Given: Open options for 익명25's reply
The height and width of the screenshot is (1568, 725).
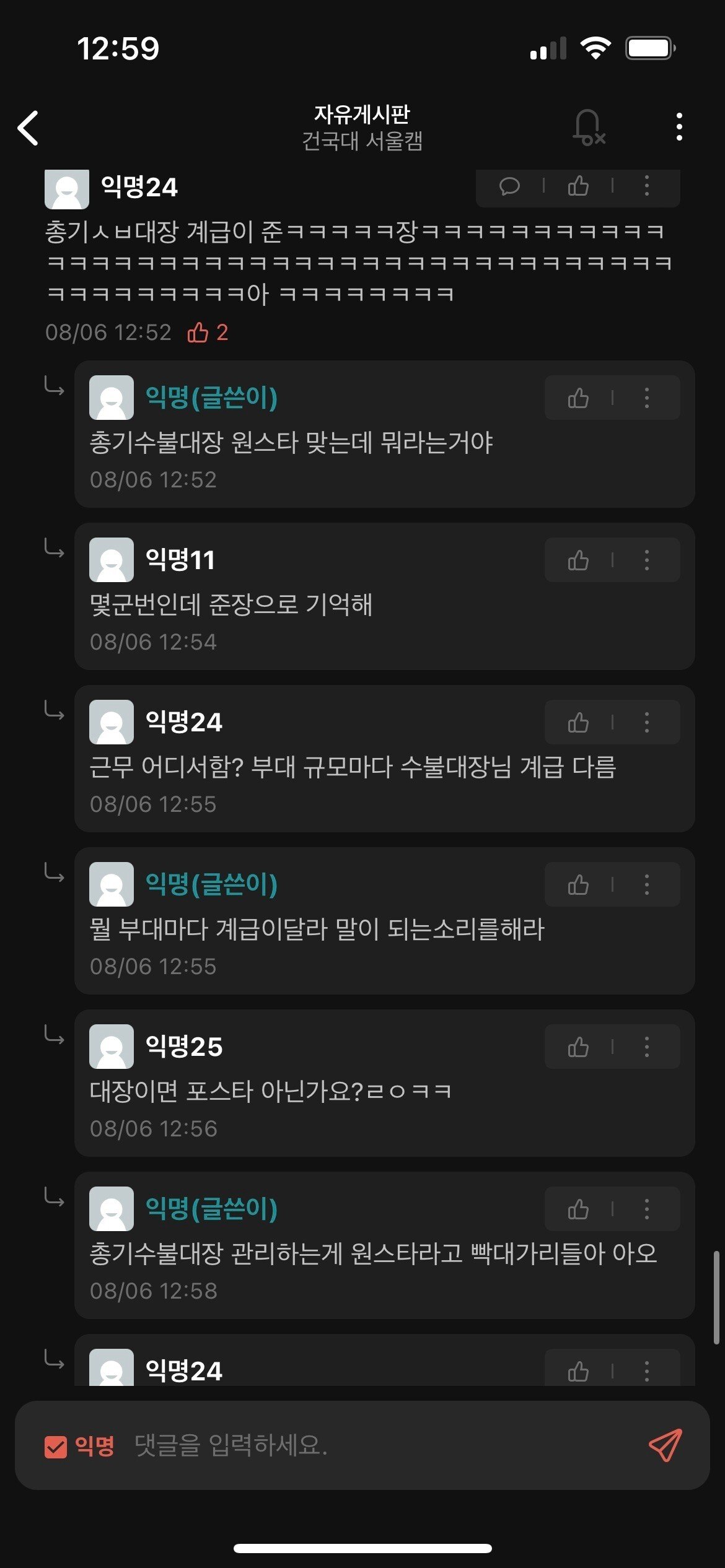Looking at the screenshot, I should (x=646, y=1047).
